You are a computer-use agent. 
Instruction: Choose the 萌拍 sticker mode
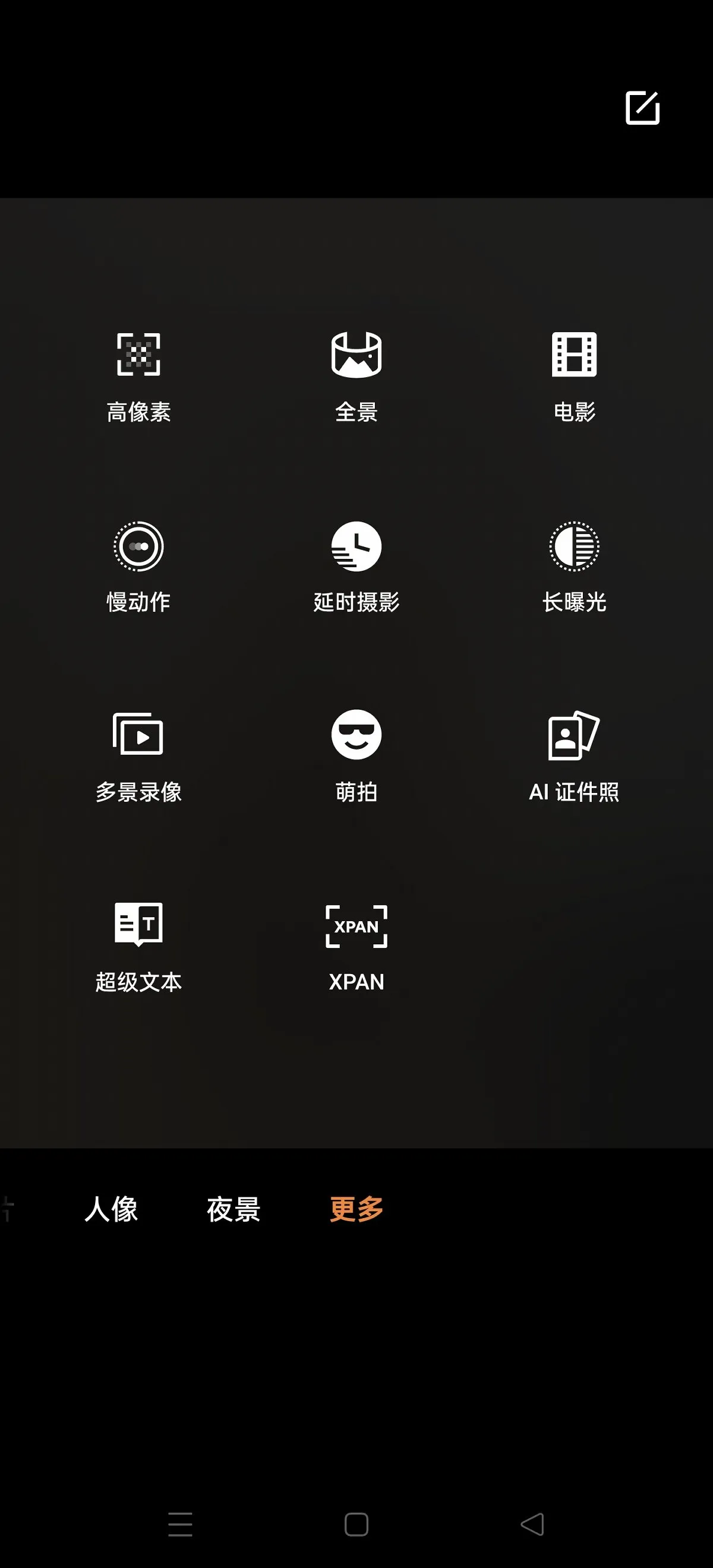pyautogui.click(x=356, y=755)
